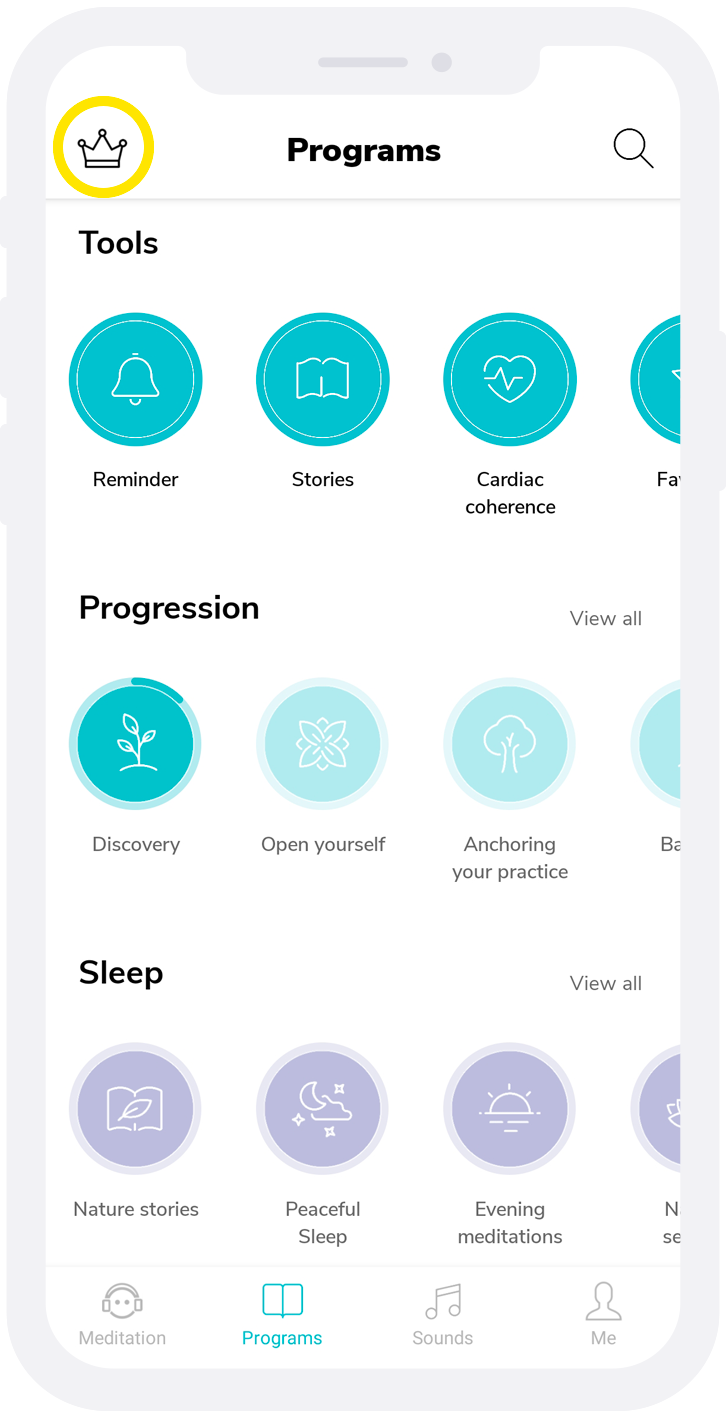Launch the Cardiac coherence tool
The image size is (726, 1419).
coord(510,379)
